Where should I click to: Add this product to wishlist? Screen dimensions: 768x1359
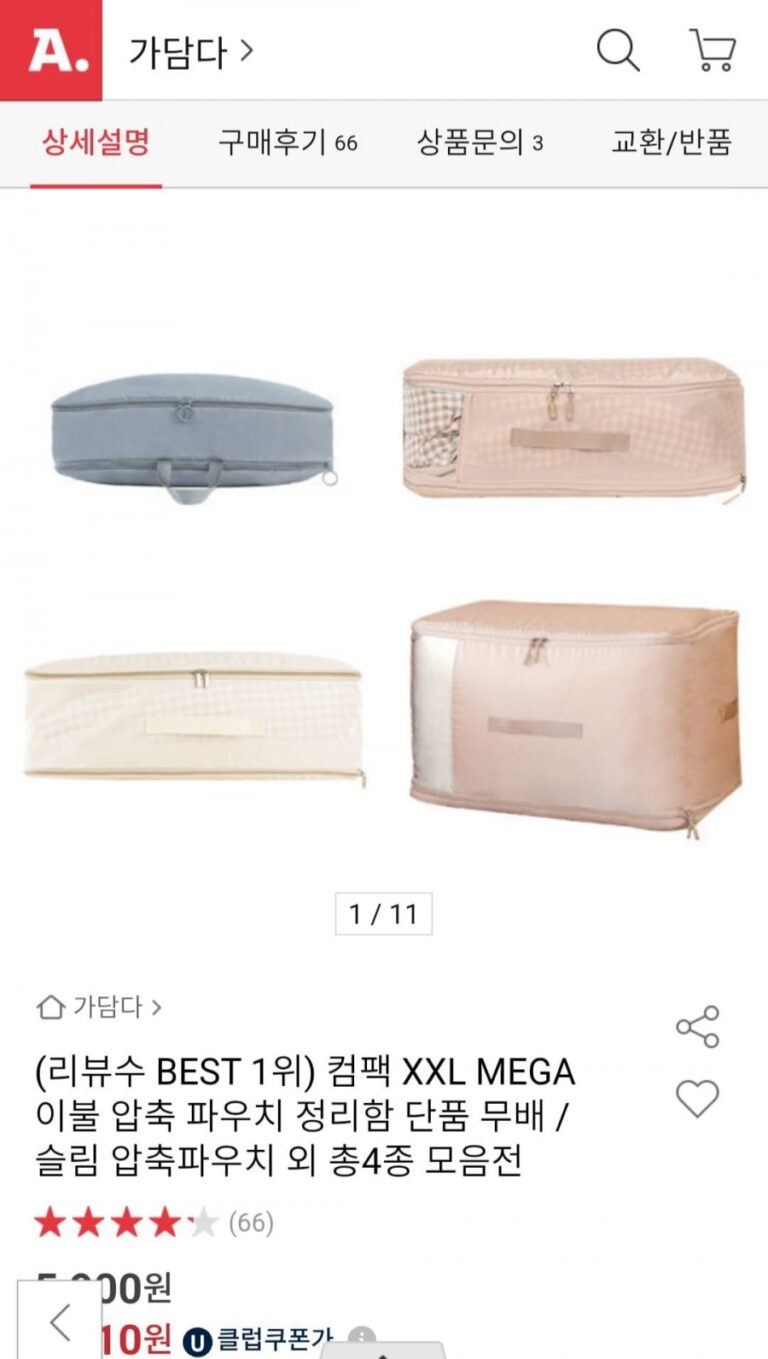(697, 1099)
